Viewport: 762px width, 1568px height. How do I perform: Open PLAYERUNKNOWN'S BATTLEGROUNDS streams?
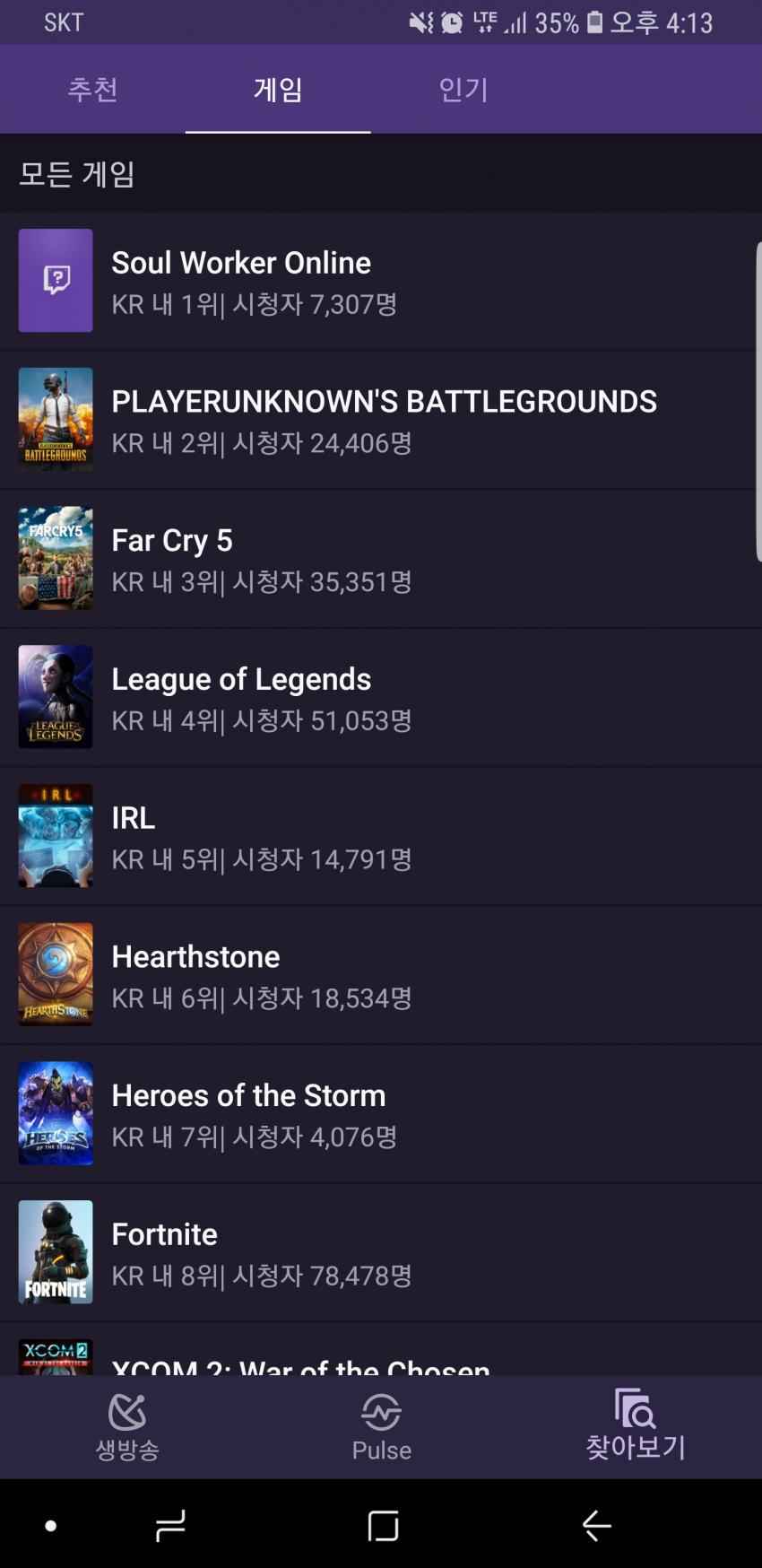377,420
